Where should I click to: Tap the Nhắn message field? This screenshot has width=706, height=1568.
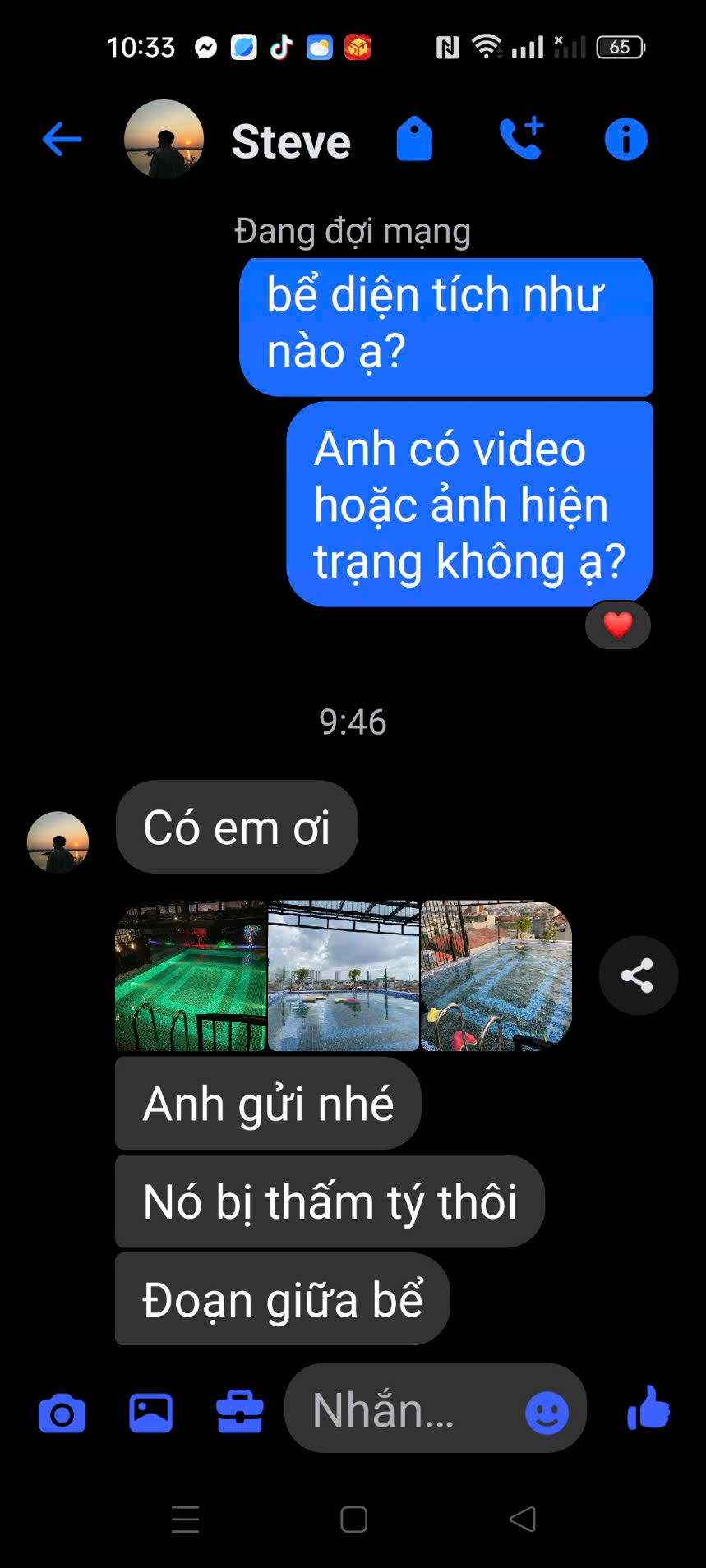point(403,1410)
